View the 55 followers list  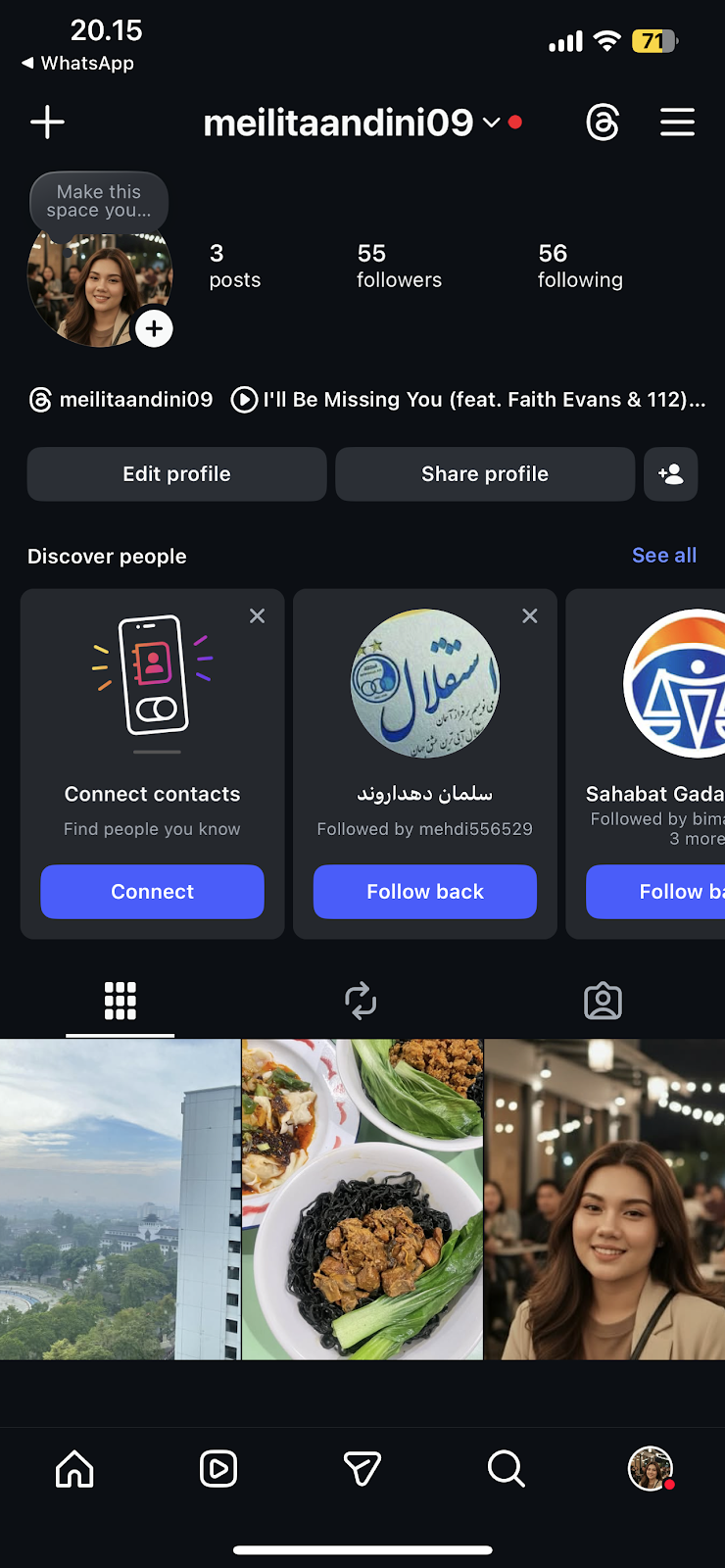point(399,267)
